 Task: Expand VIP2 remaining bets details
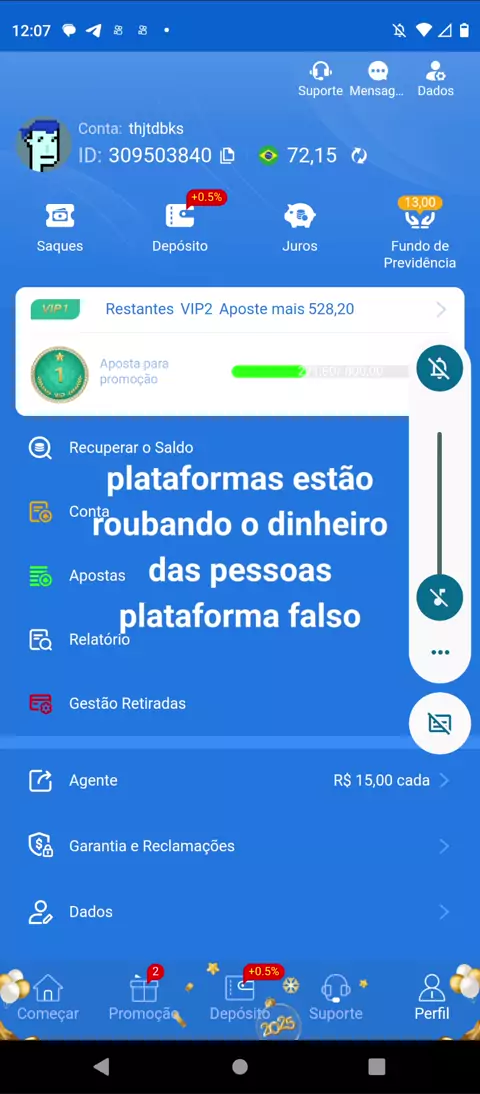[x=240, y=309]
